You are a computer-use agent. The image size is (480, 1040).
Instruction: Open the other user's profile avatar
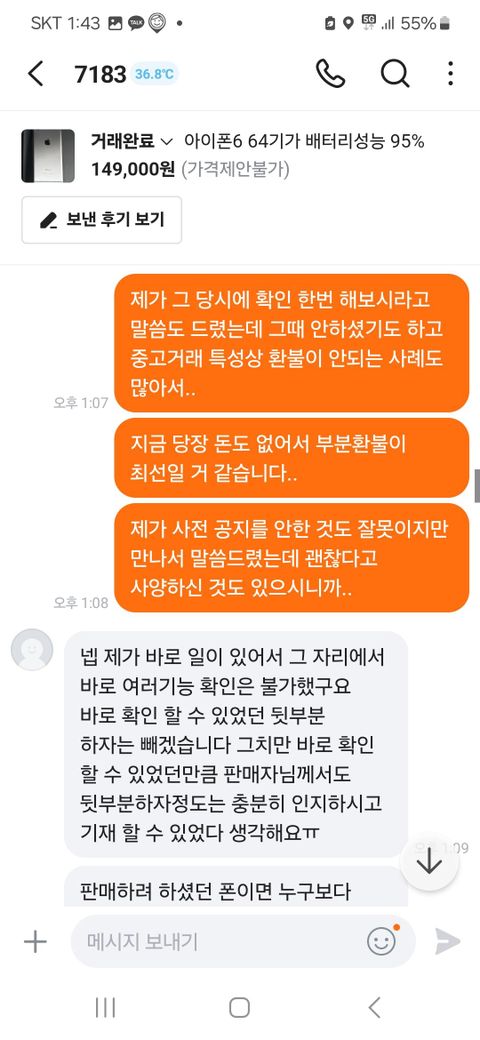point(32,649)
